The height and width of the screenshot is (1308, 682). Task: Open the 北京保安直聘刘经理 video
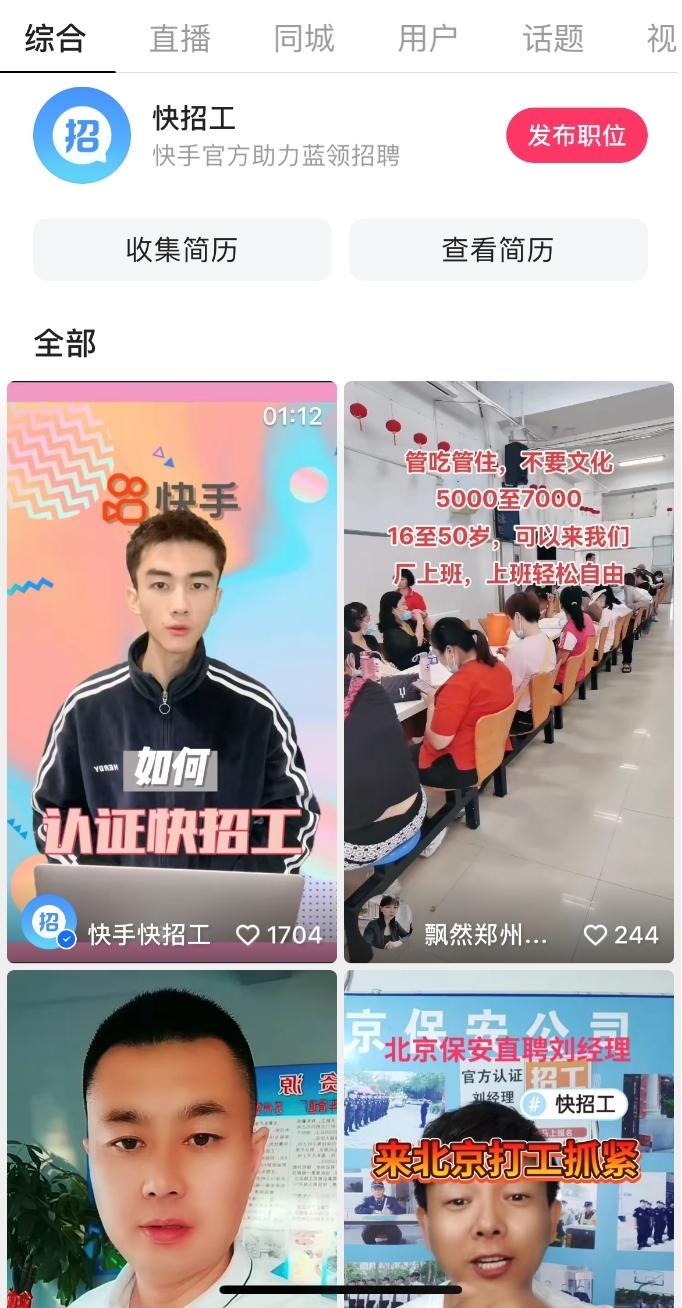[509, 1138]
